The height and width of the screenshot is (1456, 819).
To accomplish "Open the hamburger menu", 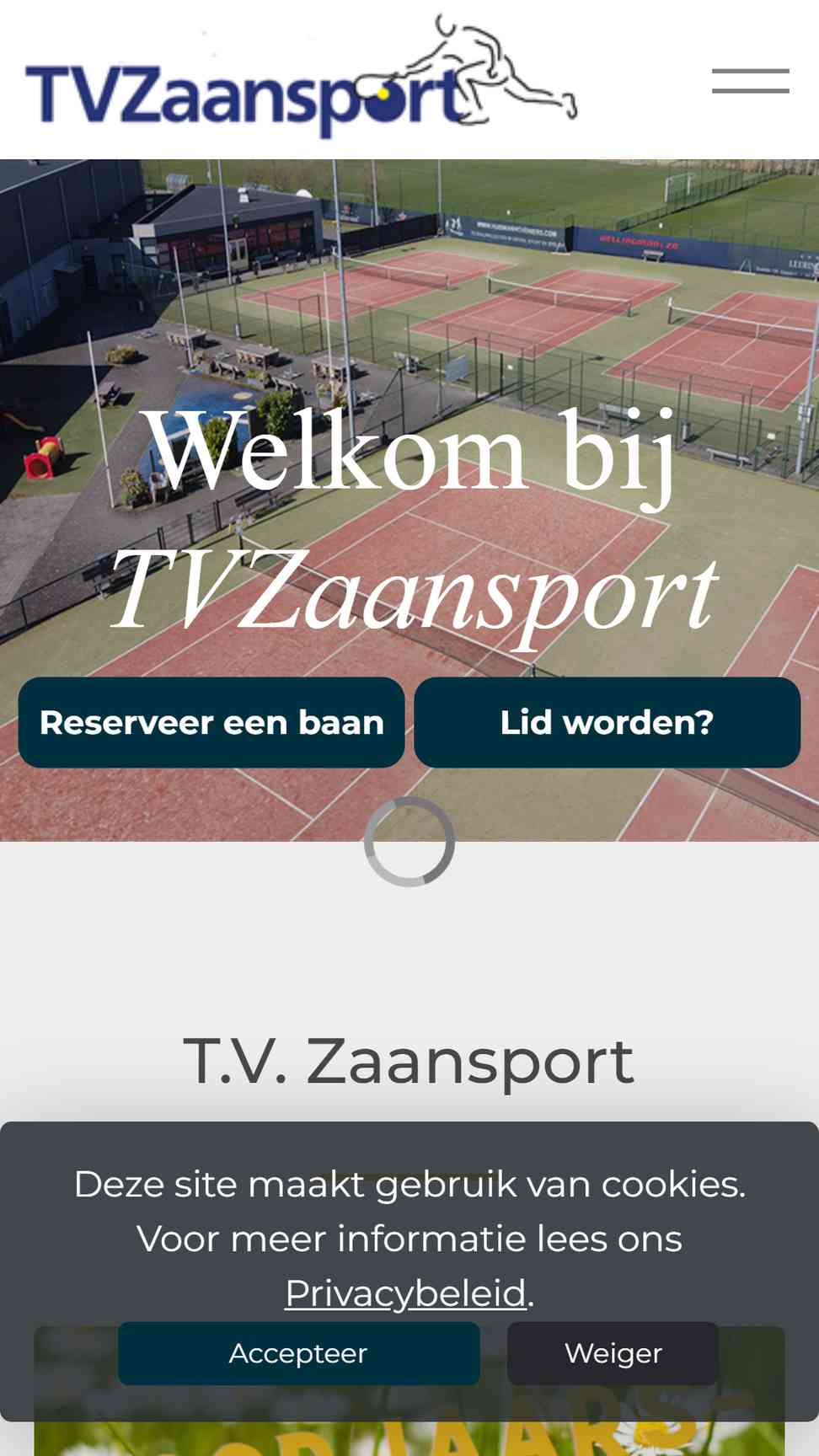I will (750, 81).
